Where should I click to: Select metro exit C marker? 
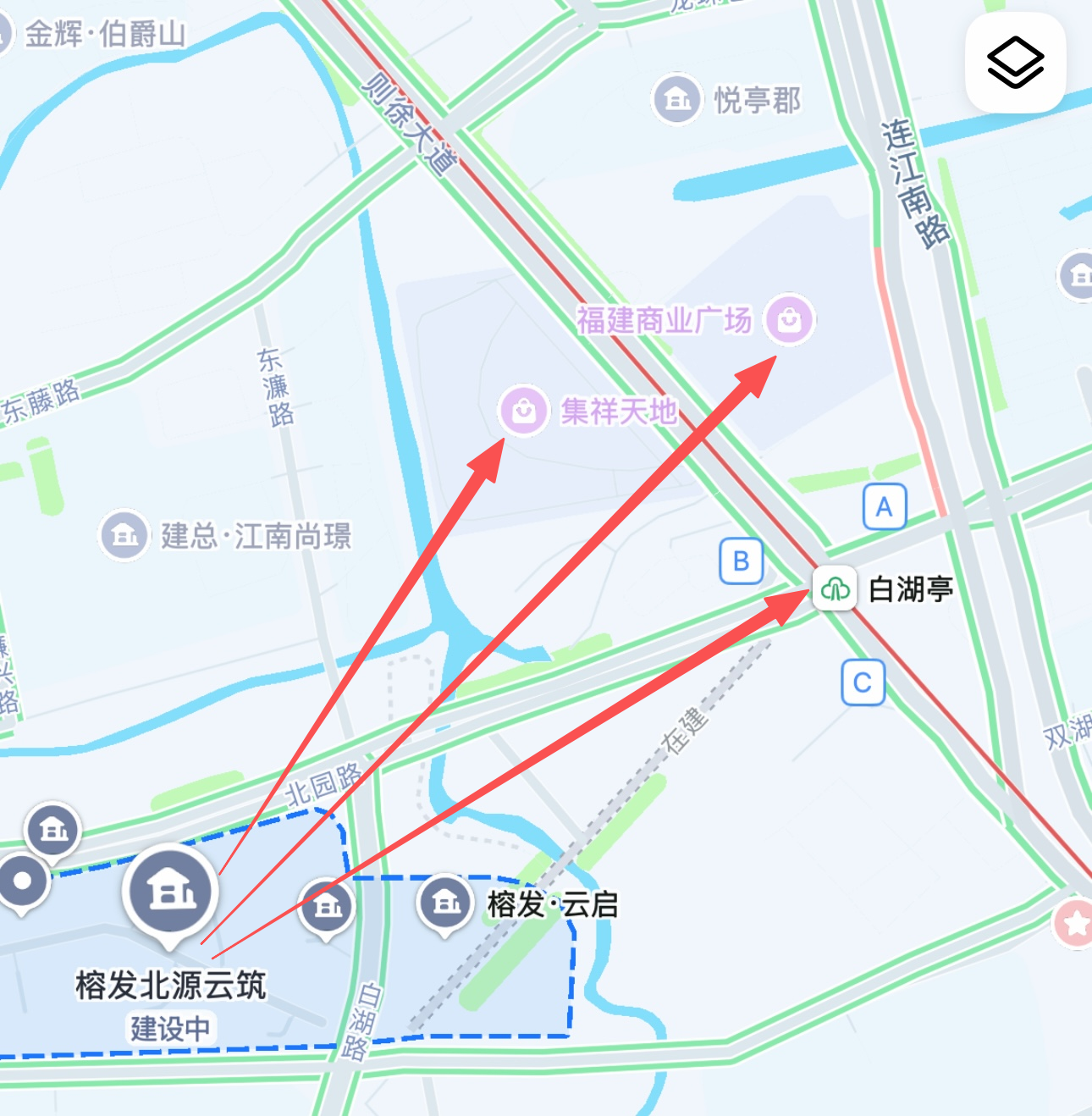click(863, 682)
